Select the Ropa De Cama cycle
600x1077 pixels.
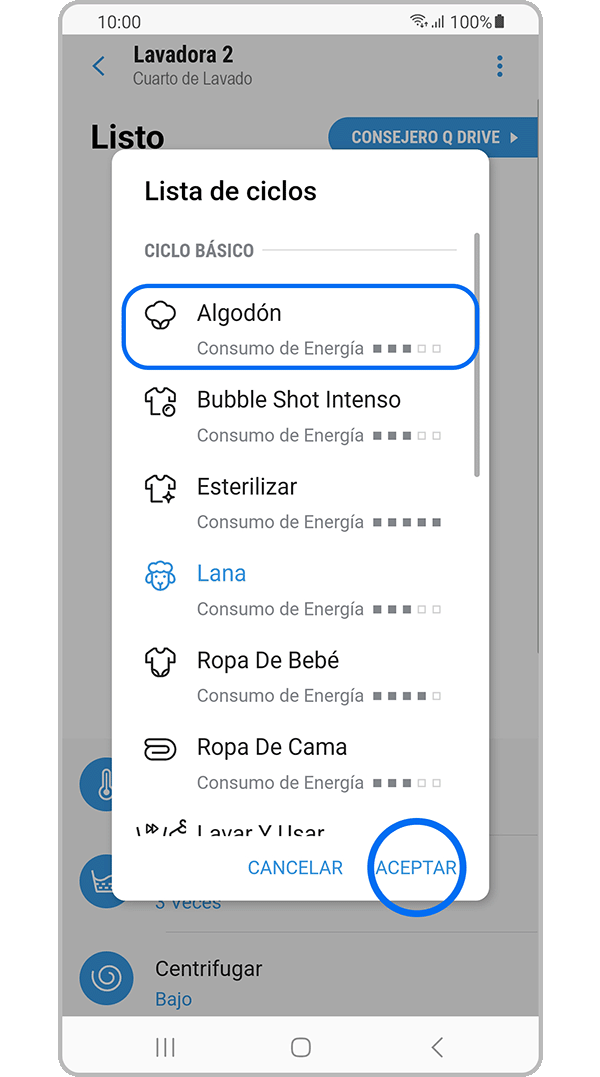(x=300, y=760)
